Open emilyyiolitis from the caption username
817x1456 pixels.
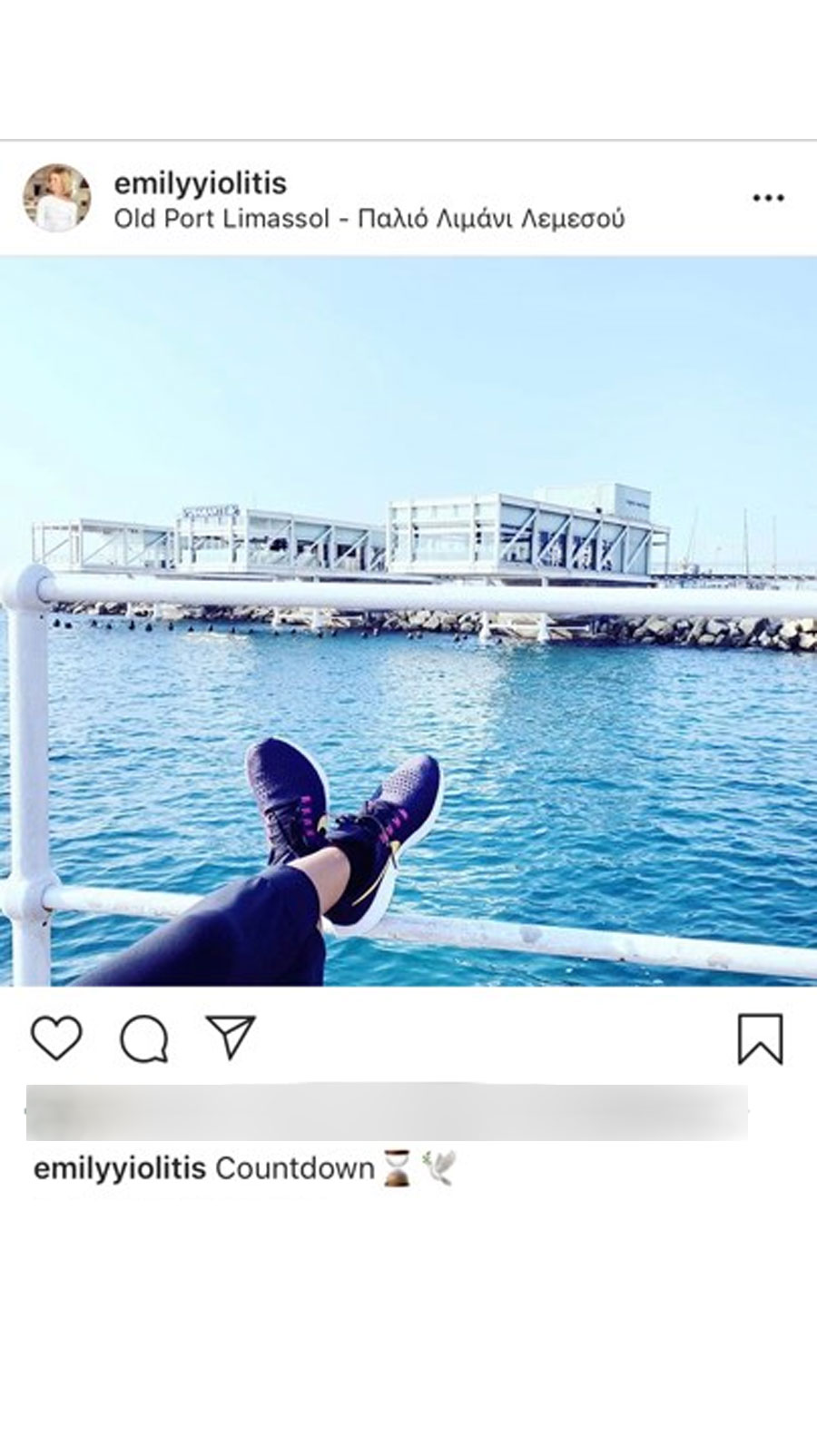120,1168
